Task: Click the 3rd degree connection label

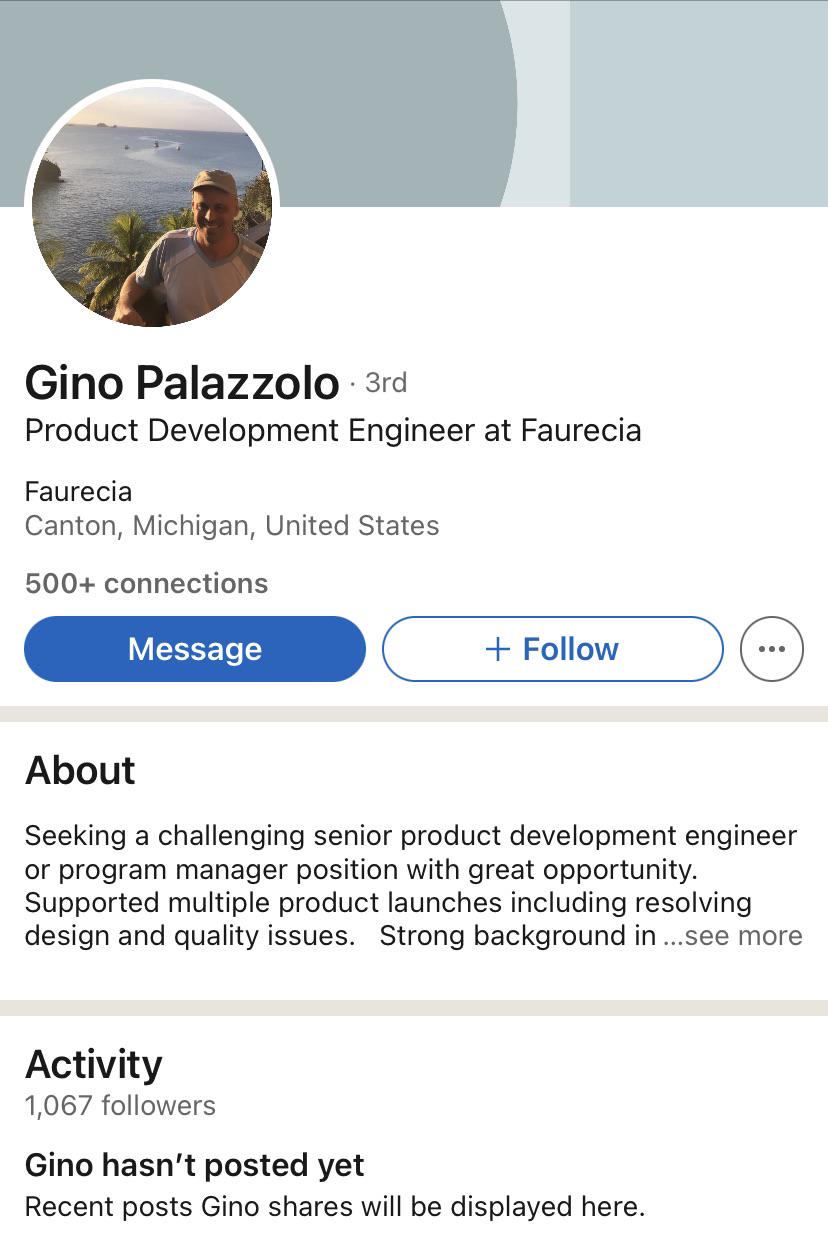Action: [x=386, y=383]
